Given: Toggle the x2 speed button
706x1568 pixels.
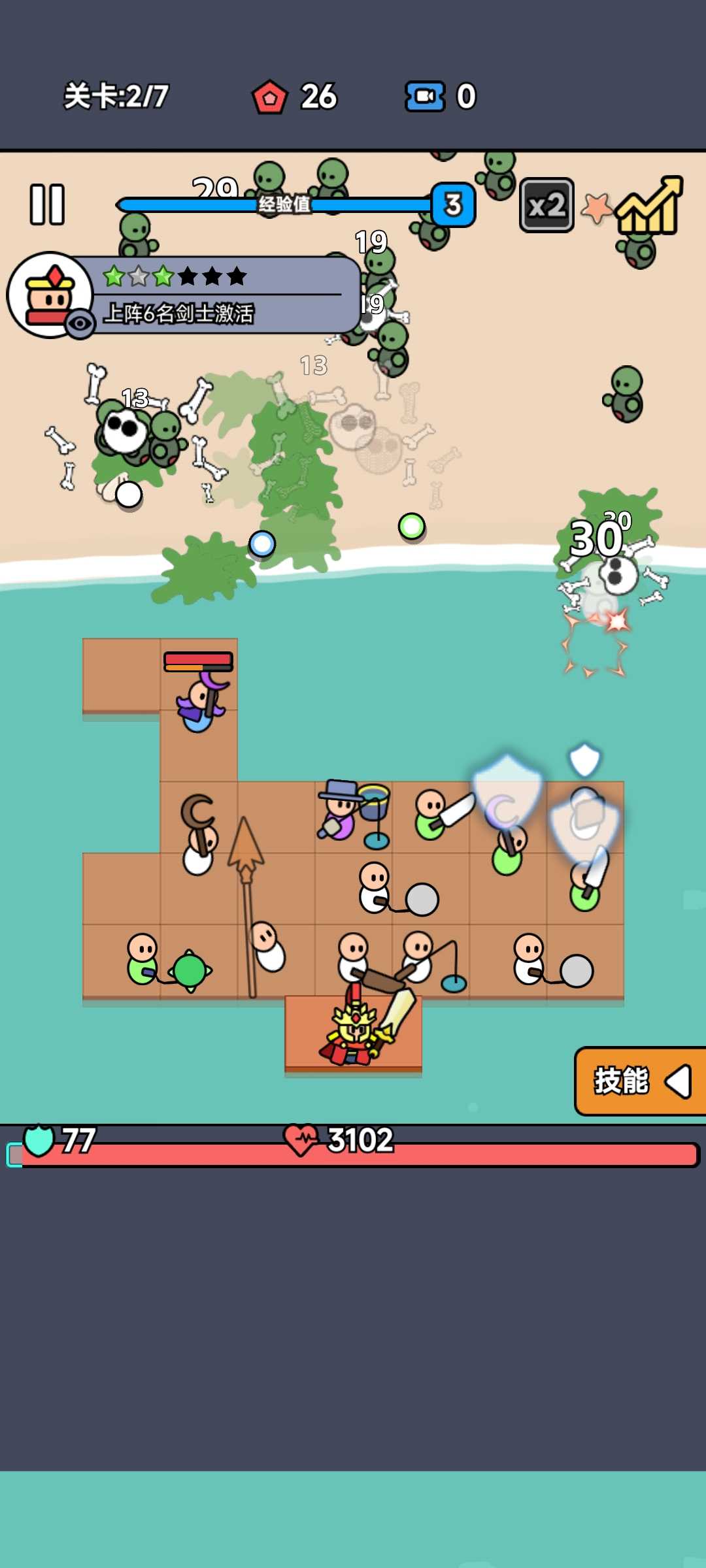Looking at the screenshot, I should pos(546,205).
